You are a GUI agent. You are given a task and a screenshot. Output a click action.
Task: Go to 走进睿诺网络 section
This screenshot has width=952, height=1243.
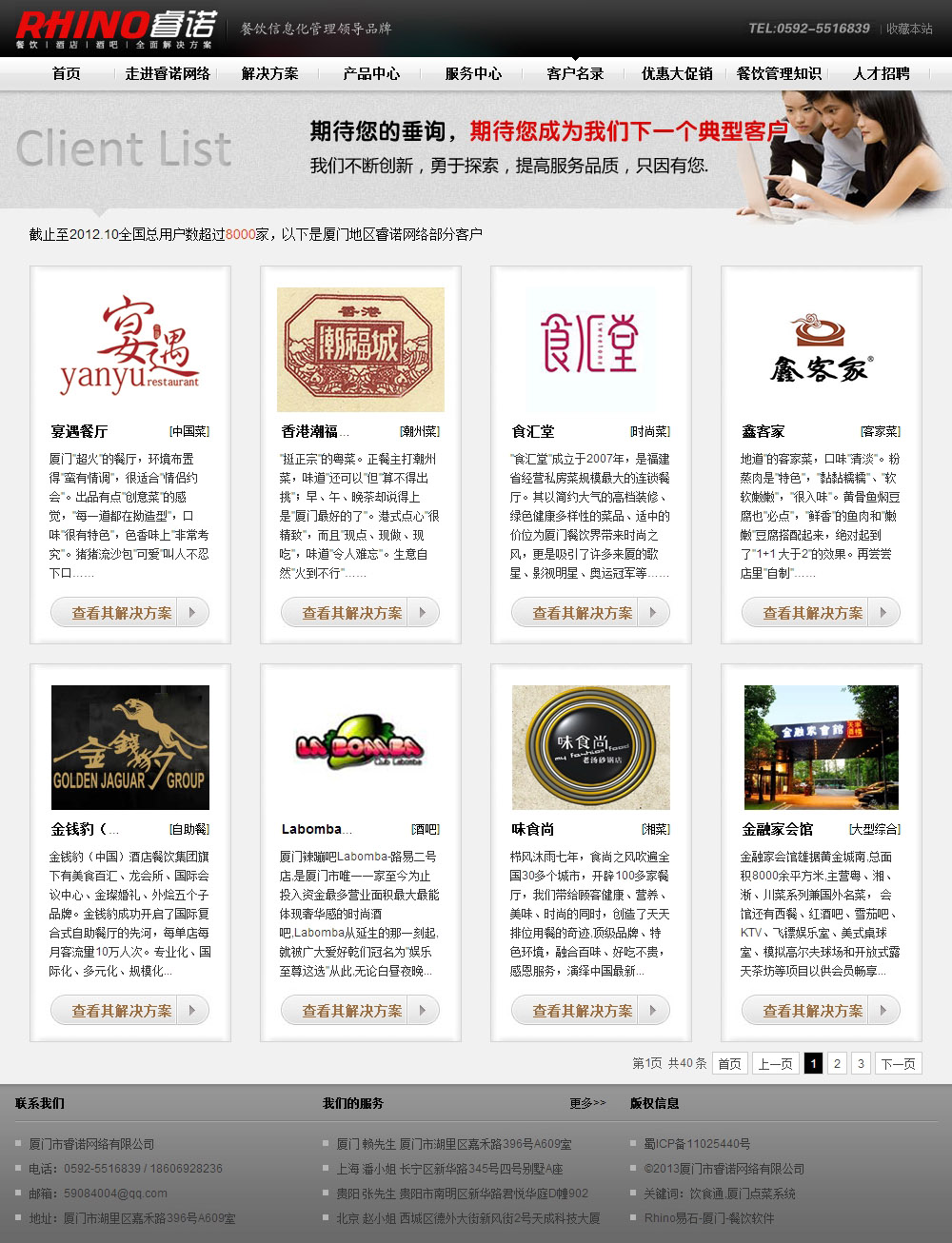pyautogui.click(x=168, y=74)
